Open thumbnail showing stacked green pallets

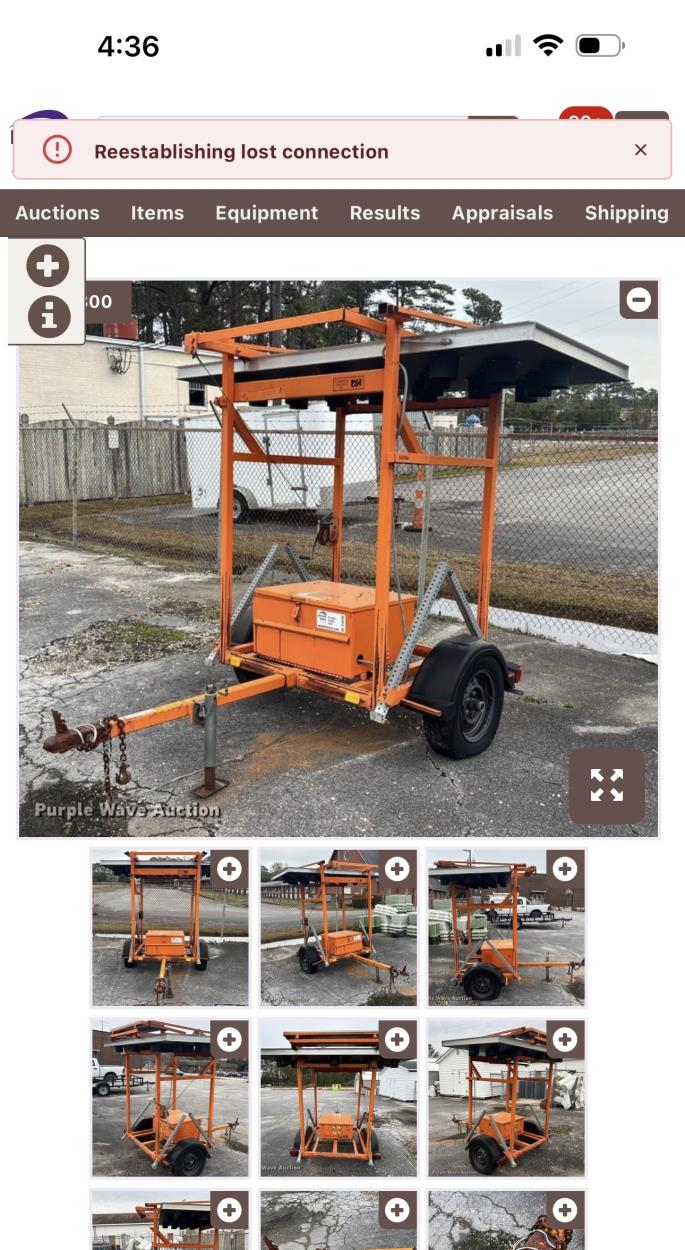pos(337,927)
